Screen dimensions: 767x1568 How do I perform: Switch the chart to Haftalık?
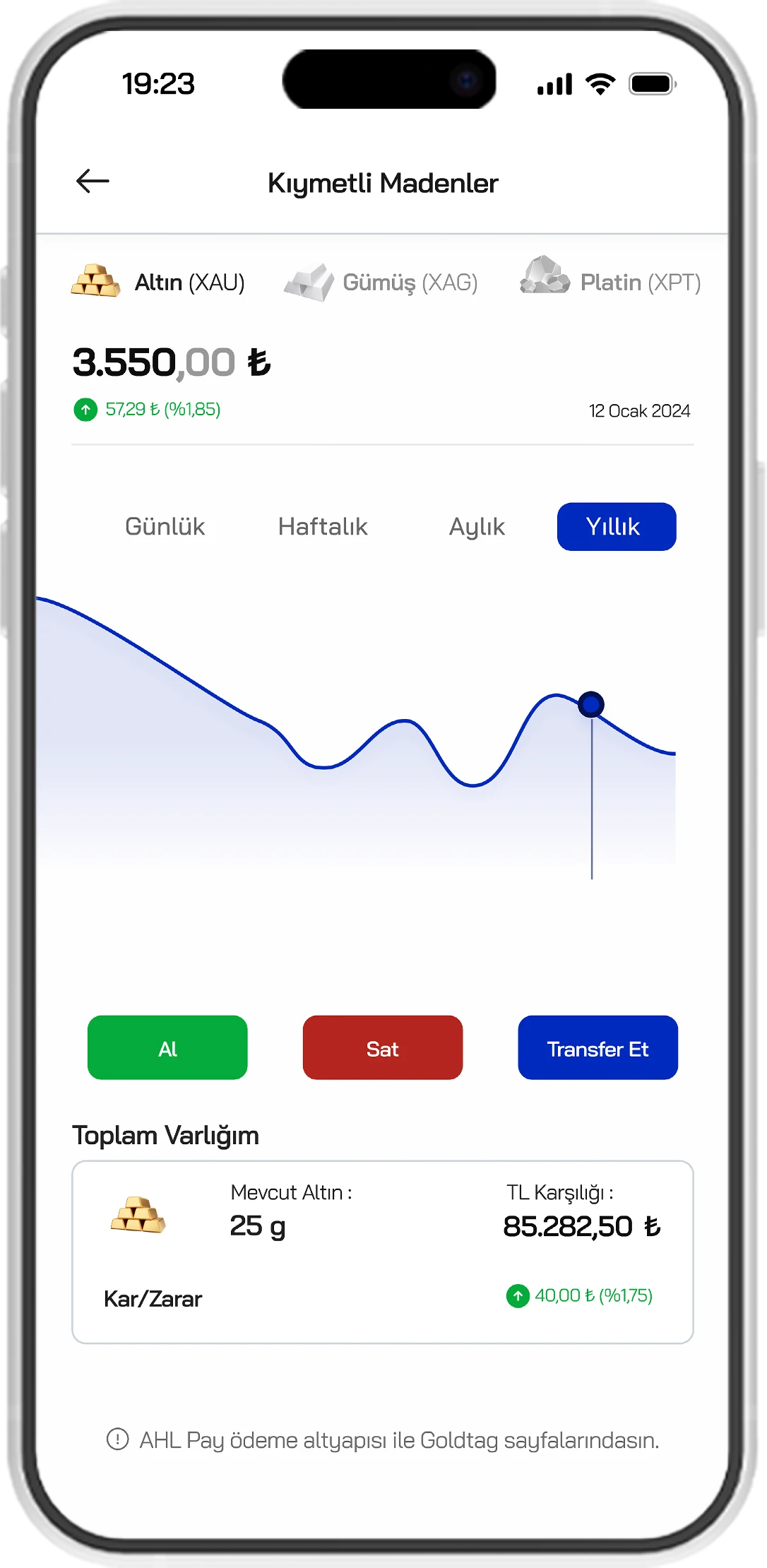coord(323,526)
